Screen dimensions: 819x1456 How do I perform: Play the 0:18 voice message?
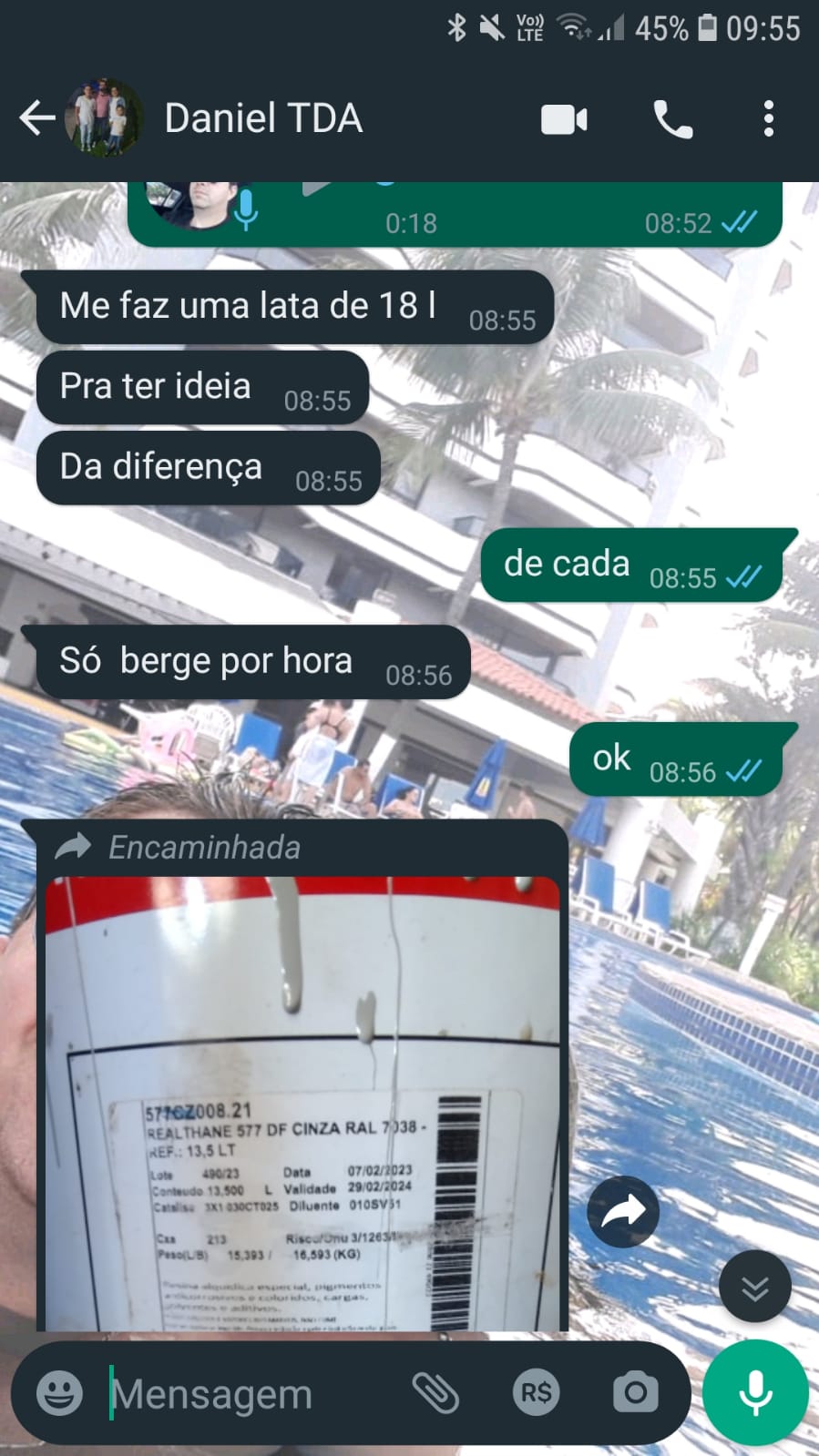314,187
